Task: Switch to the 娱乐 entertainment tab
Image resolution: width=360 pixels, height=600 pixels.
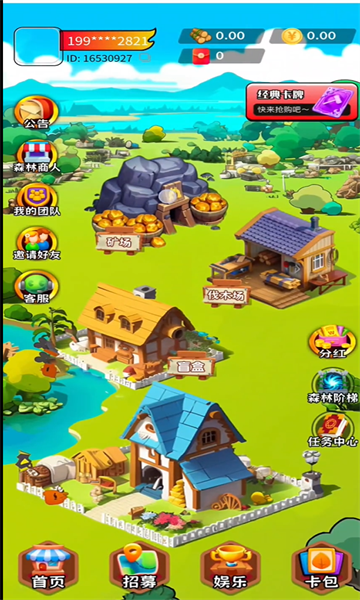Action: tap(230, 568)
